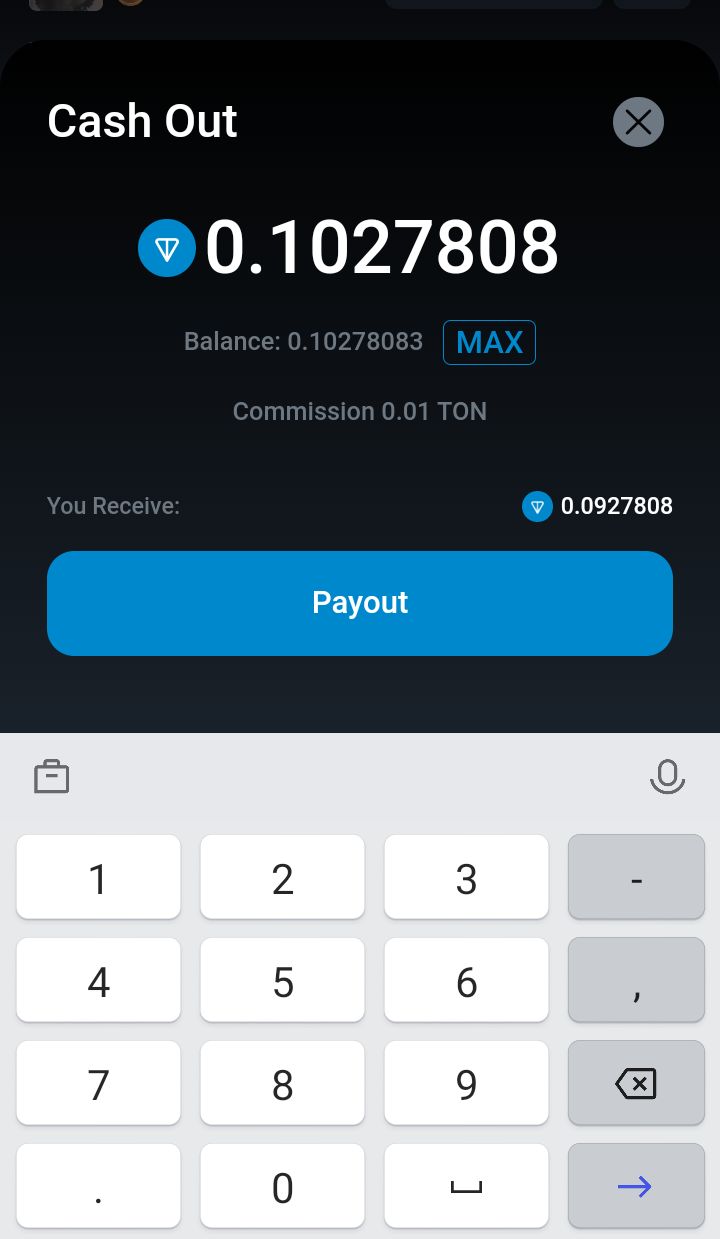Image resolution: width=720 pixels, height=1239 pixels.
Task: Type digit 5 on the keypad
Action: click(x=283, y=983)
